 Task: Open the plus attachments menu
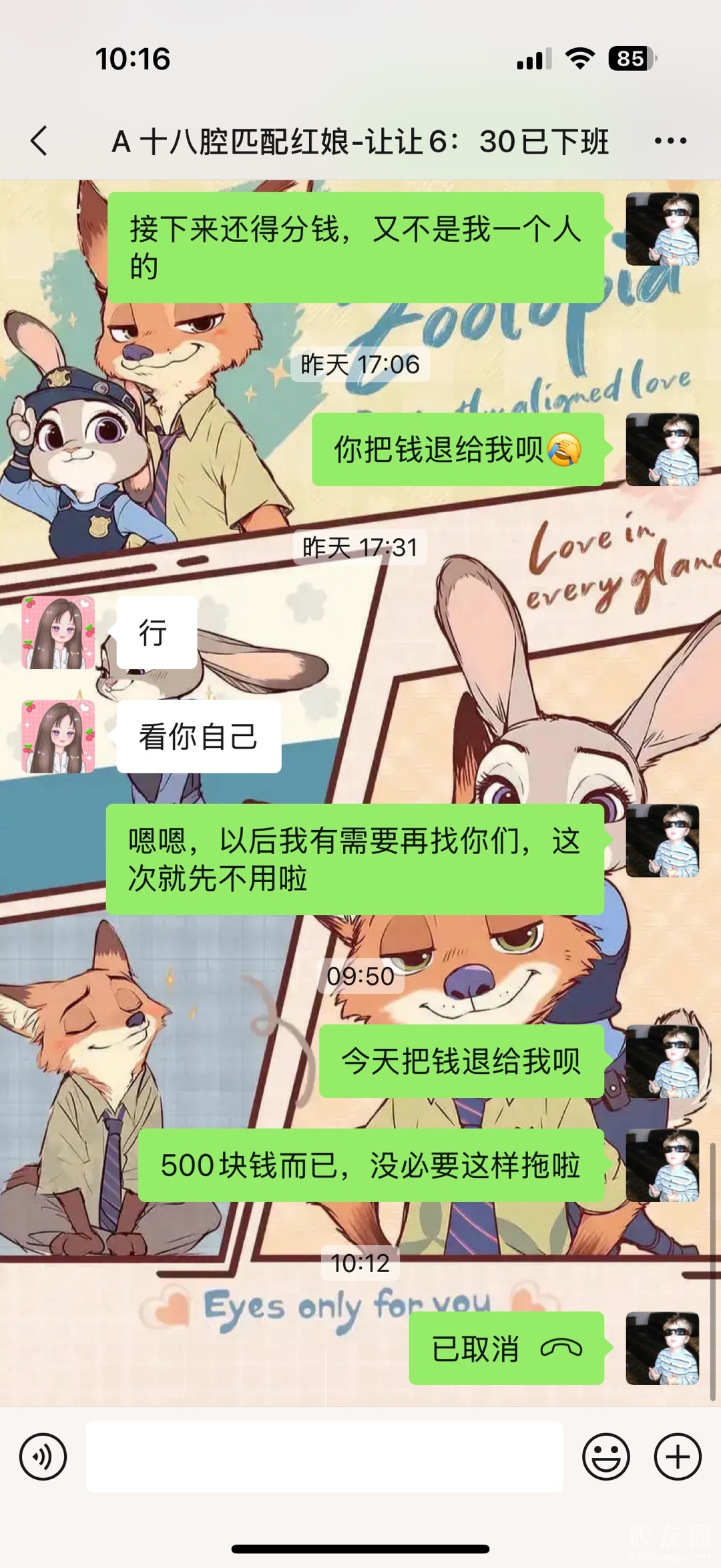[x=677, y=1456]
